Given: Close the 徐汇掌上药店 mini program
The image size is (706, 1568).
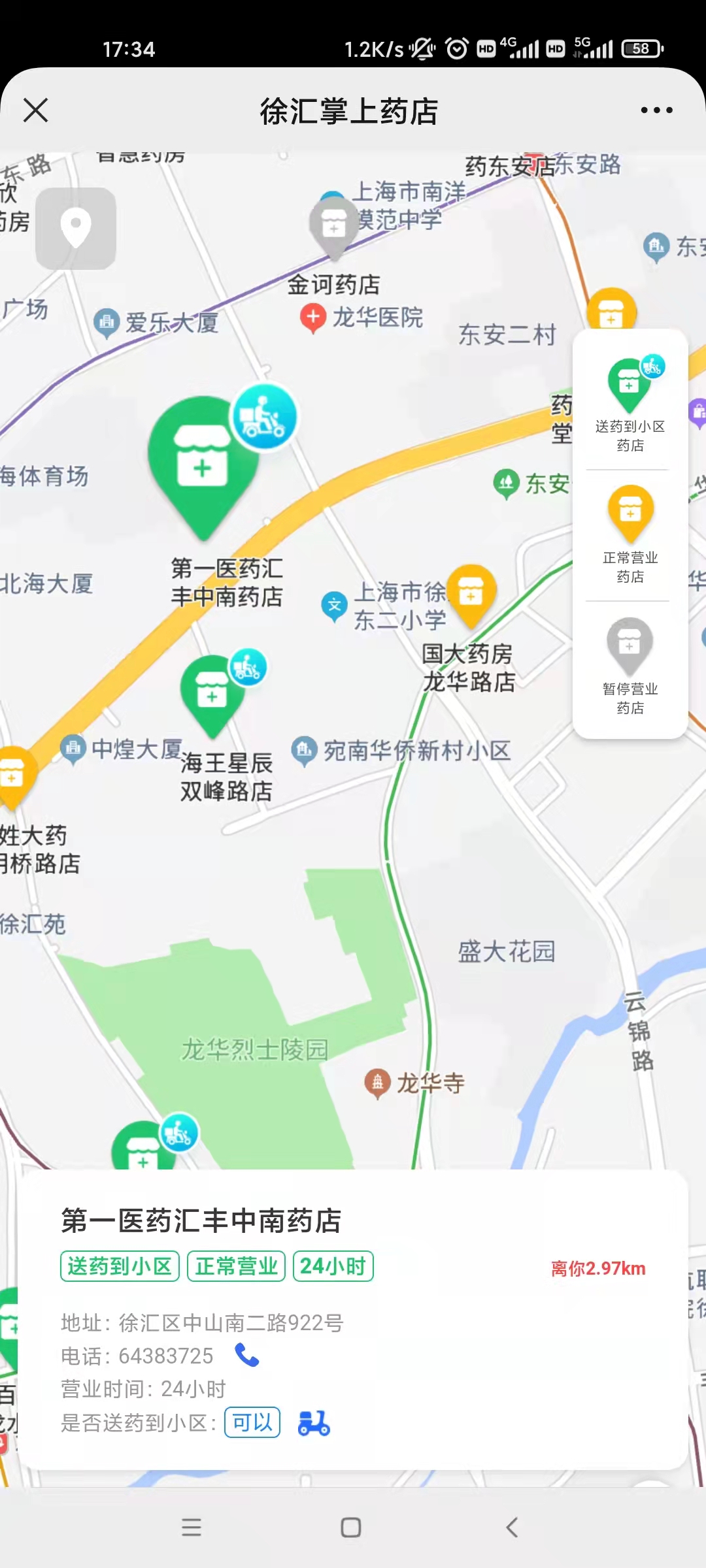Looking at the screenshot, I should coord(36,110).
